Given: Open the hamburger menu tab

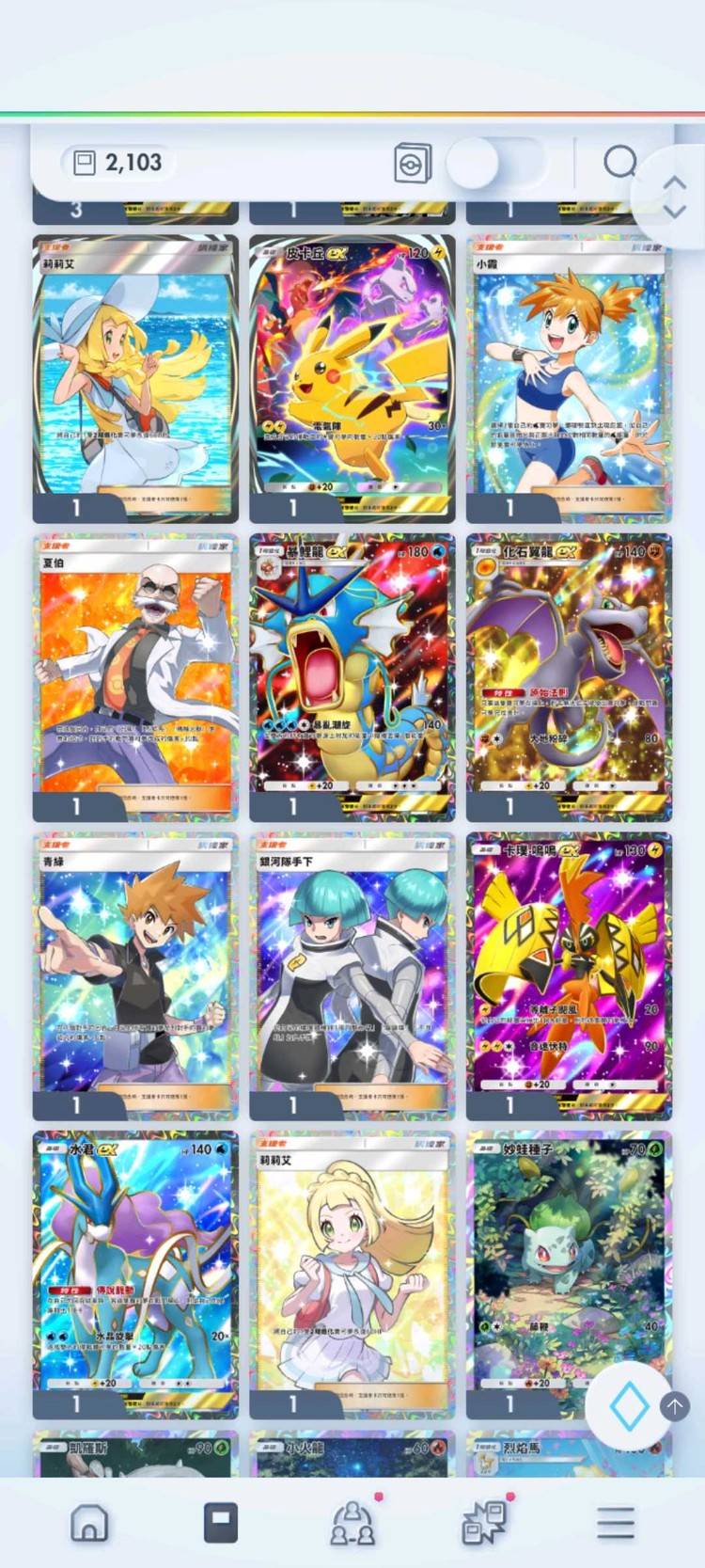Looking at the screenshot, I should point(616,1522).
